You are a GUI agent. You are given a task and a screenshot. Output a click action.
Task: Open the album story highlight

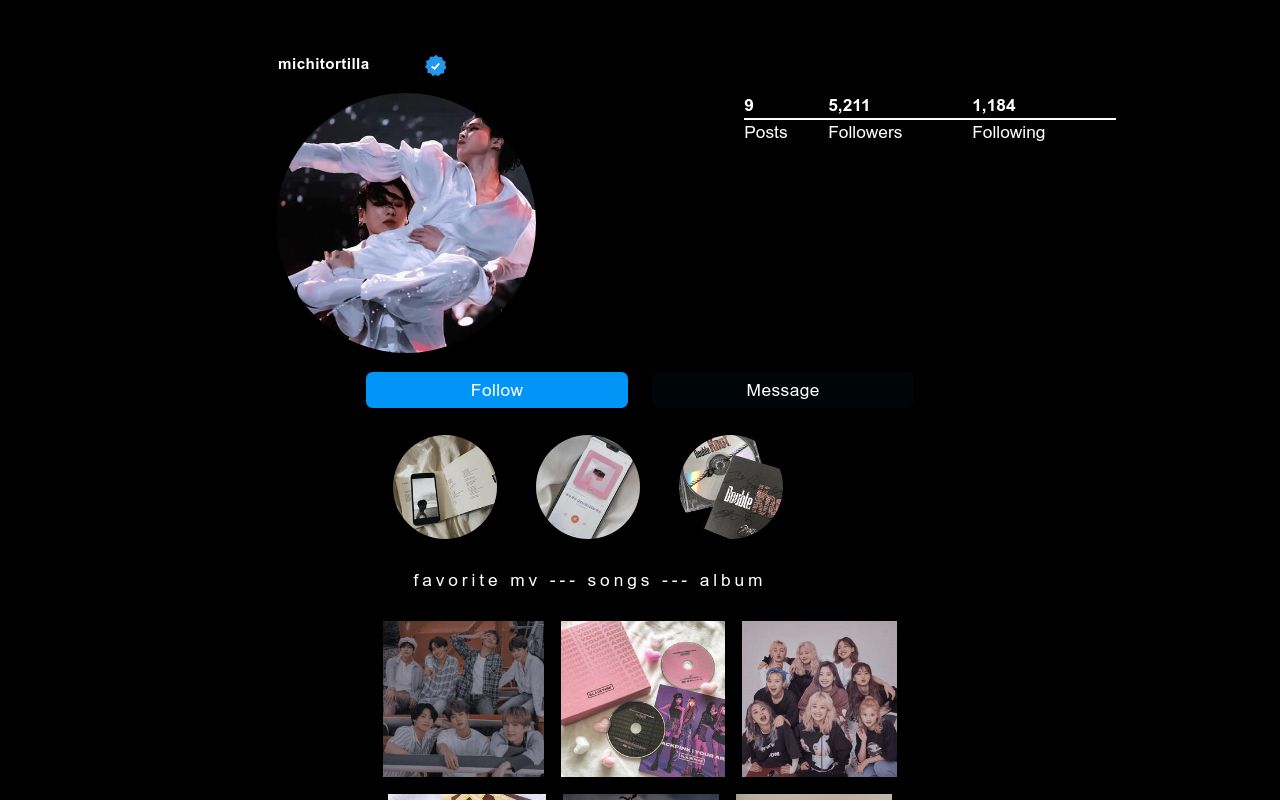point(731,487)
